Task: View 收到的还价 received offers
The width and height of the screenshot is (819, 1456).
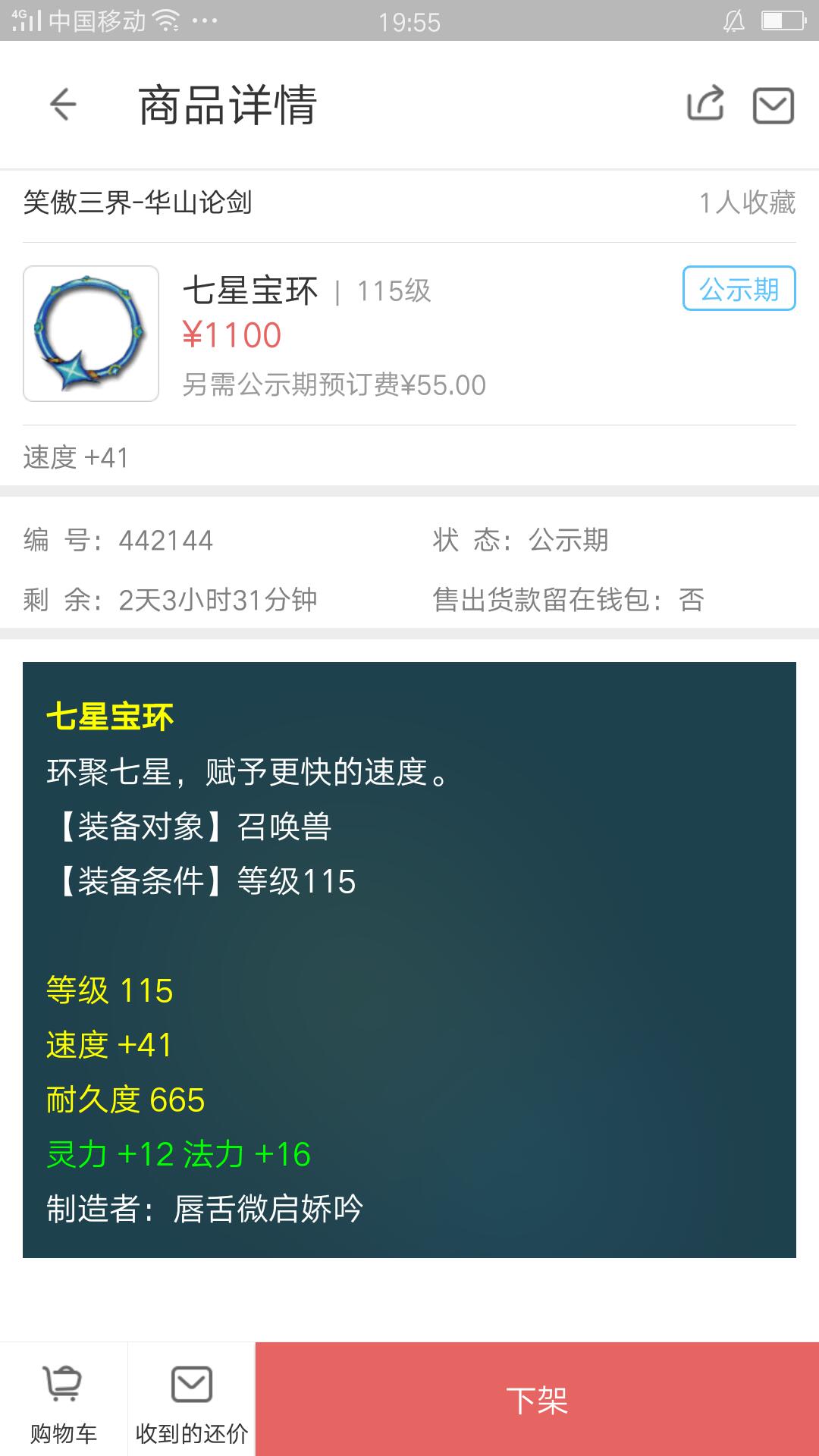Action: pos(191,1399)
